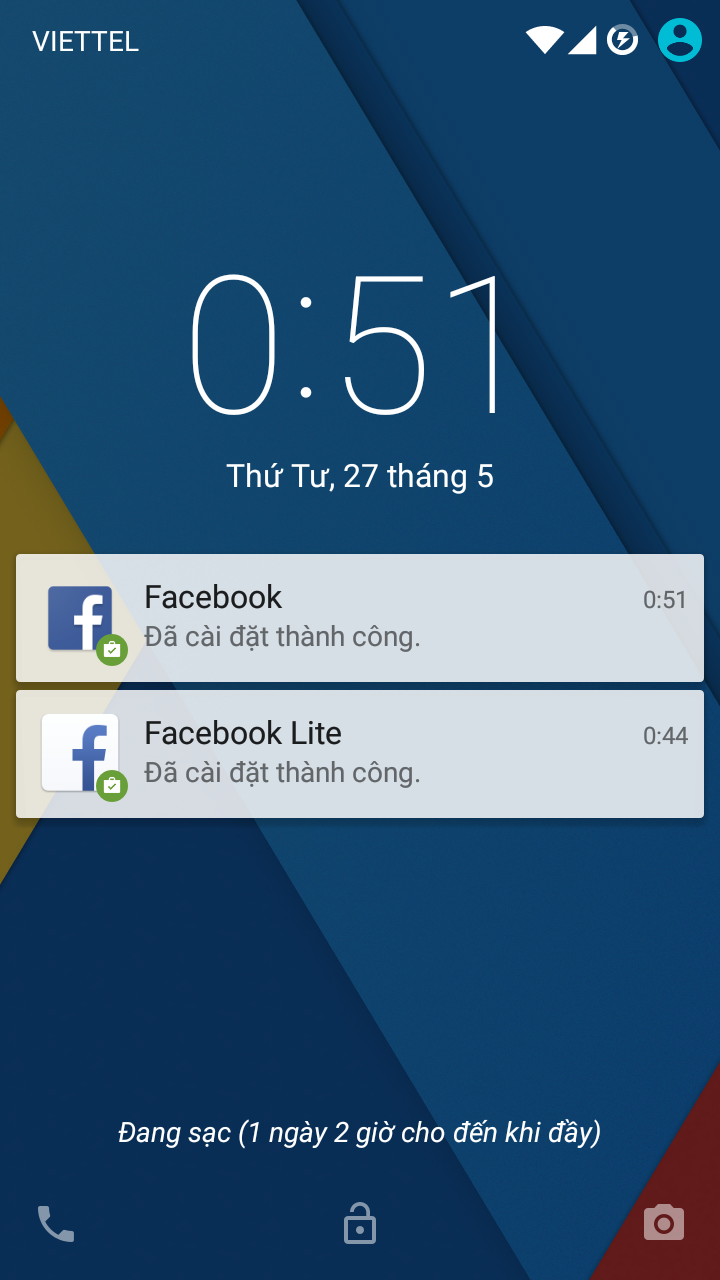Open the Facebook installed notification
Screen dimensions: 720x1280
[360, 617]
